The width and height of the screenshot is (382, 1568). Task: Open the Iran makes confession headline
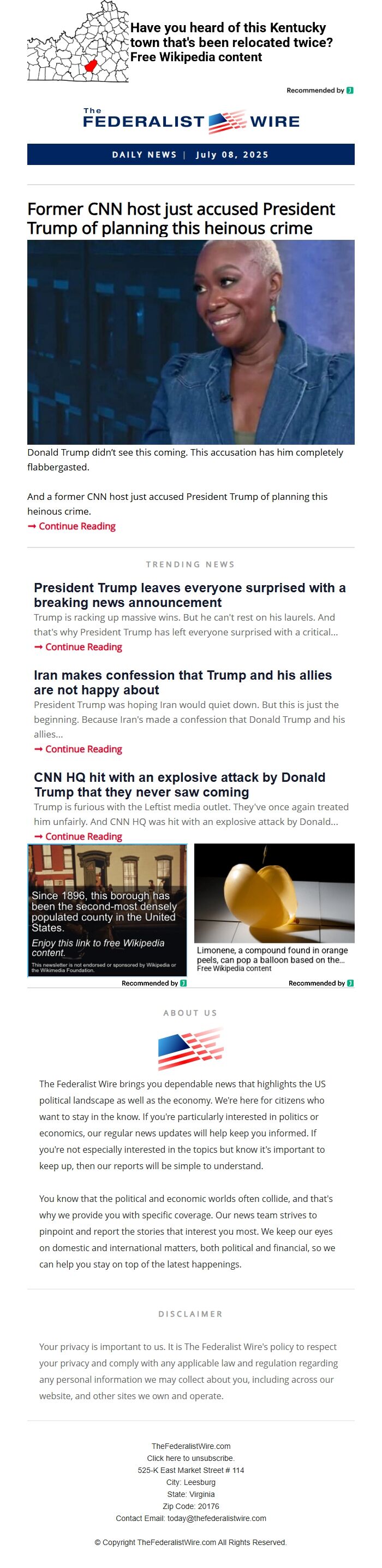pos(182,682)
